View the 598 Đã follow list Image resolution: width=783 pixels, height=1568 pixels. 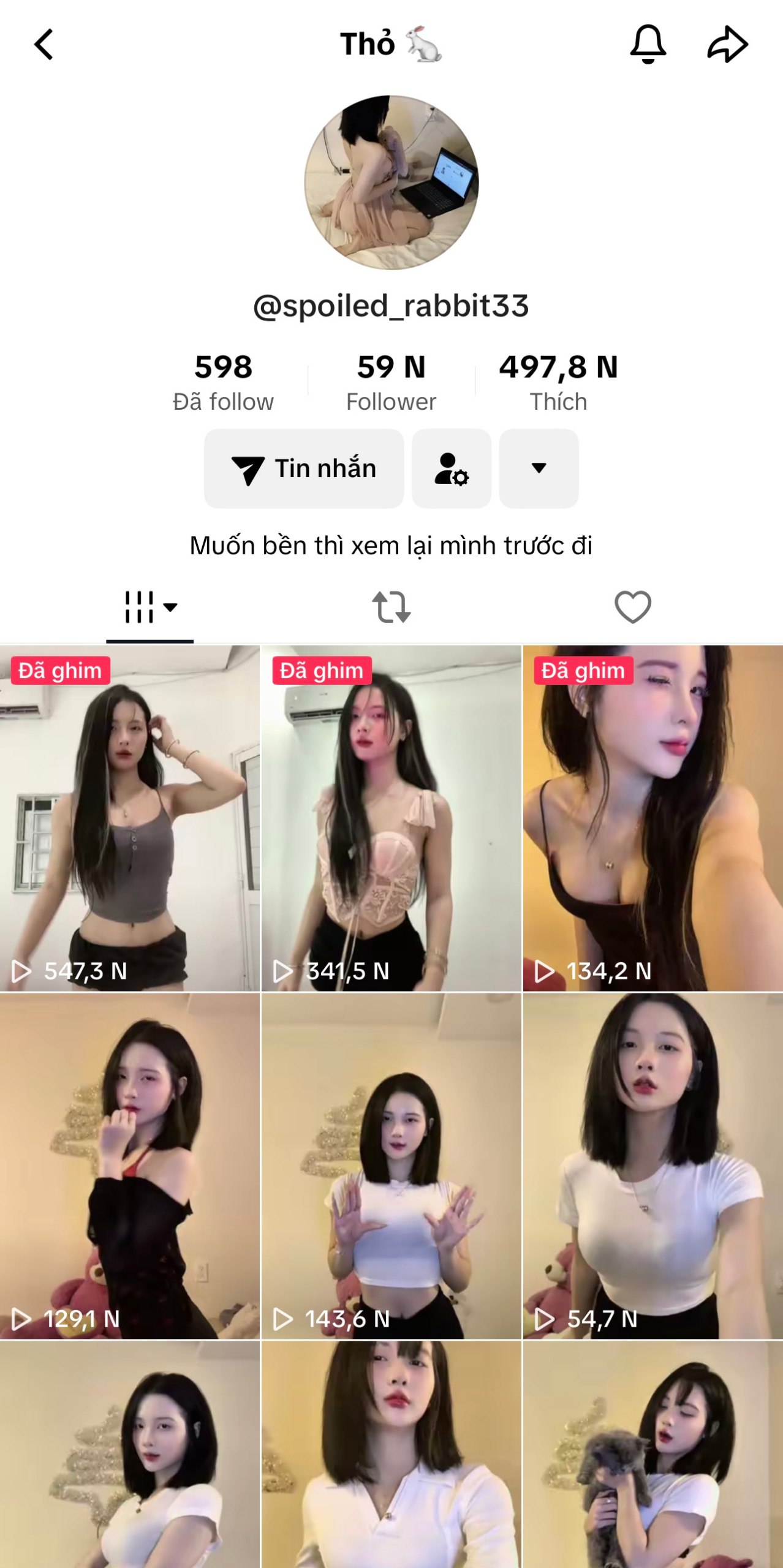tap(223, 382)
